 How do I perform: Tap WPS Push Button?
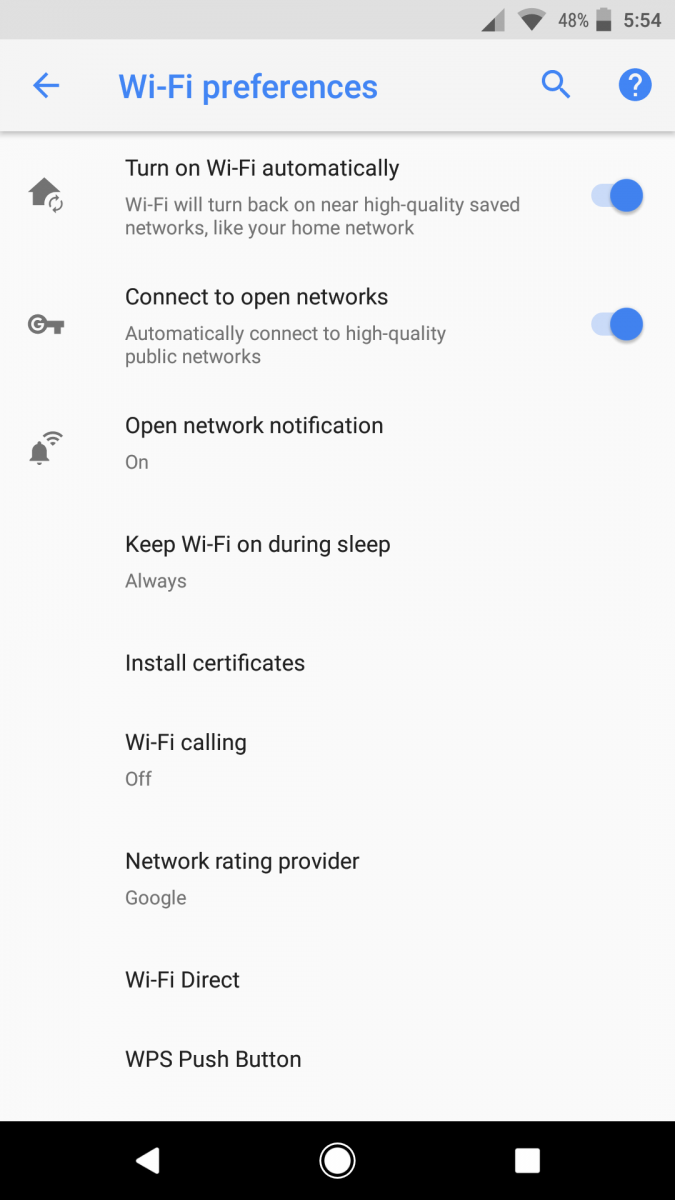337,1059
